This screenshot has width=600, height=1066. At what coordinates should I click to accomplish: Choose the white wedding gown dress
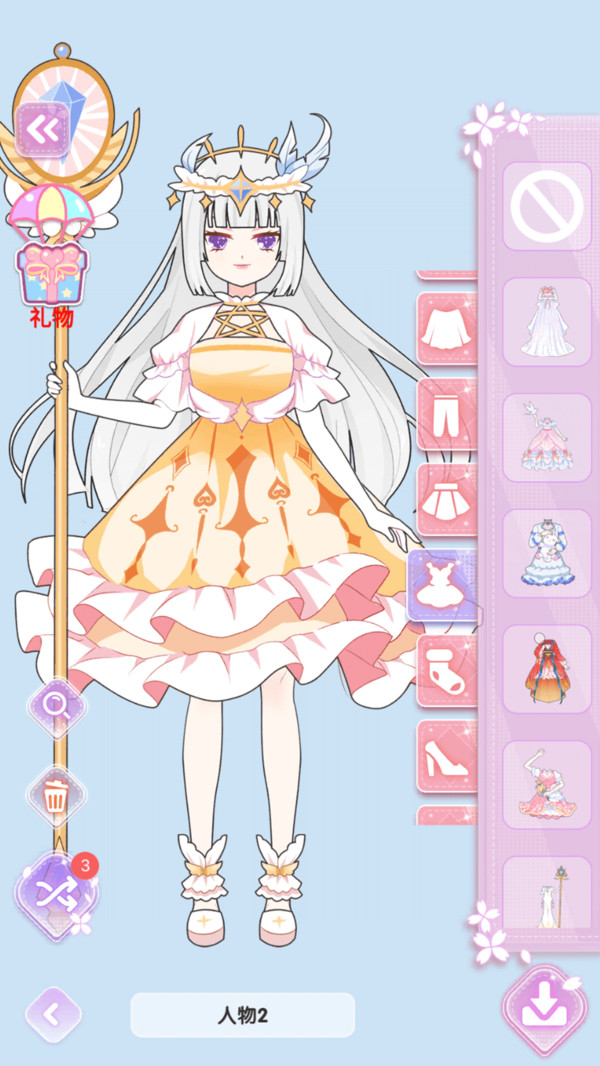tap(547, 322)
